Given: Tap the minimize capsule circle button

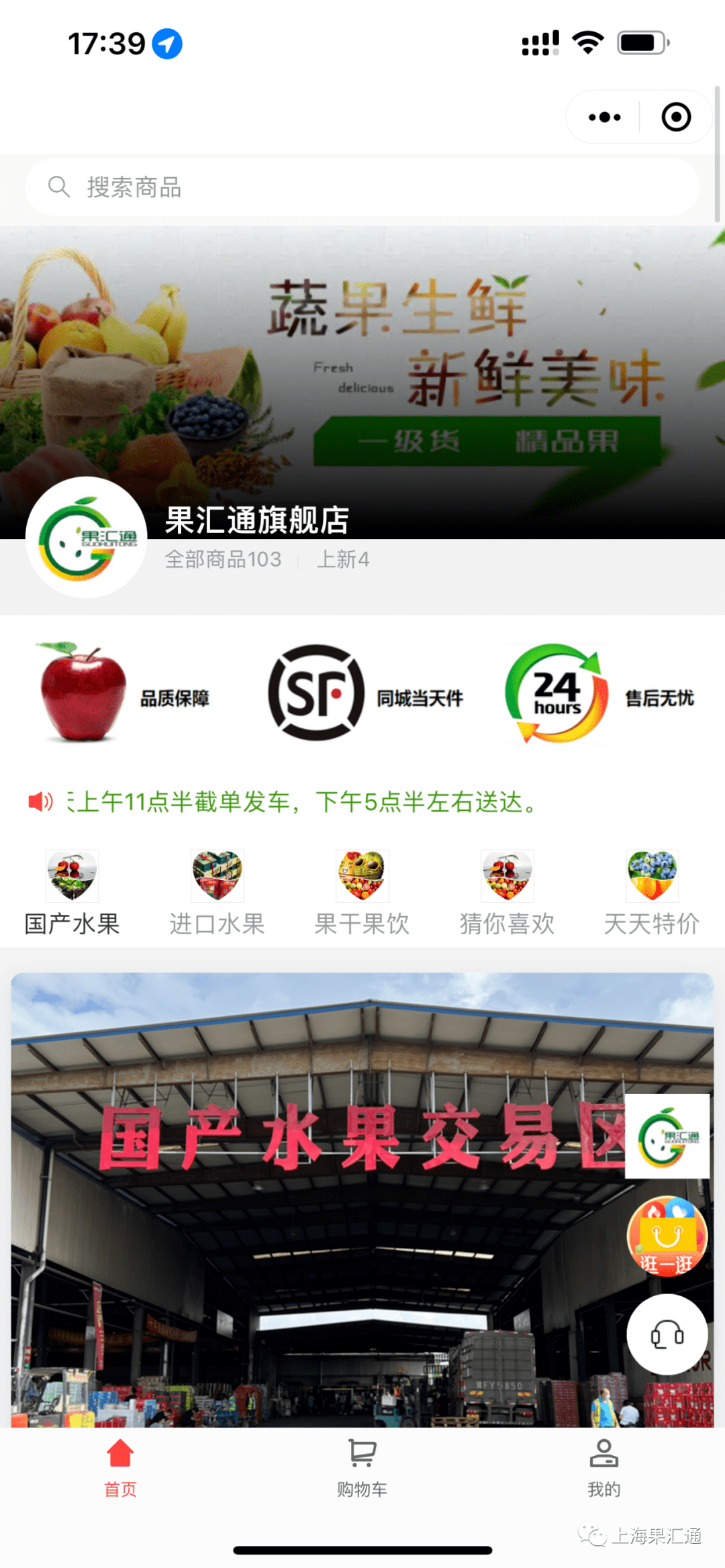Looking at the screenshot, I should [674, 117].
